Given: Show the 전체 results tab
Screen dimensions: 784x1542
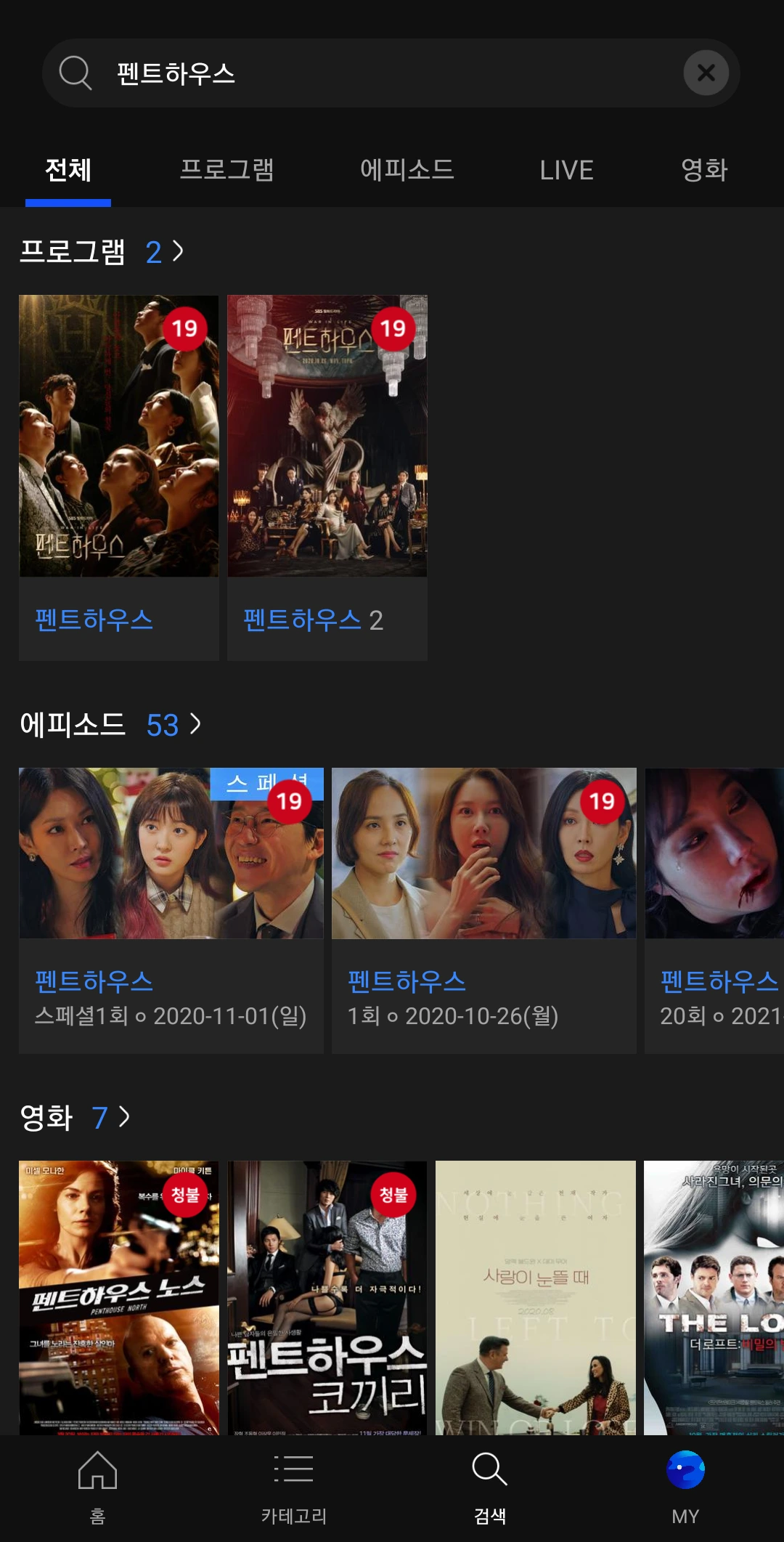Looking at the screenshot, I should point(68,170).
